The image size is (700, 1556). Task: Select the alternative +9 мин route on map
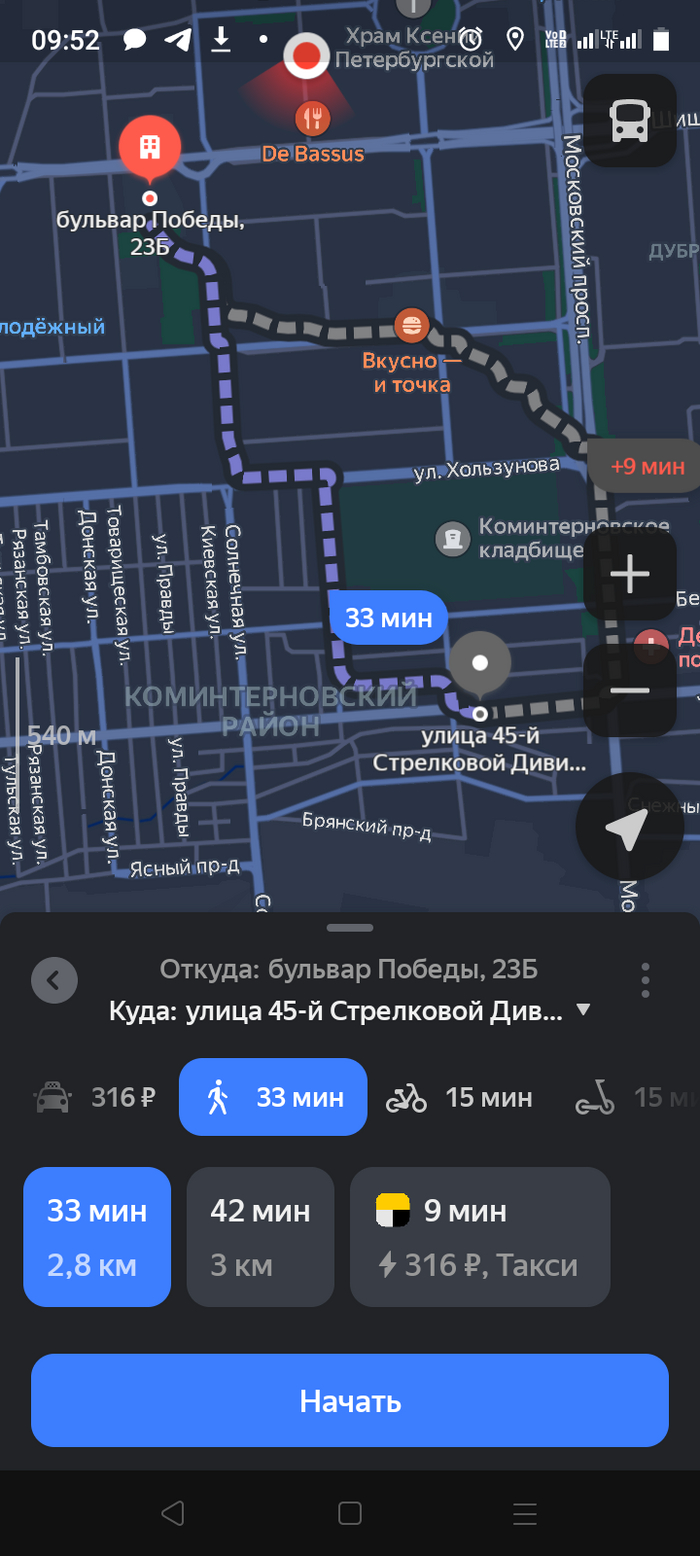645,466
